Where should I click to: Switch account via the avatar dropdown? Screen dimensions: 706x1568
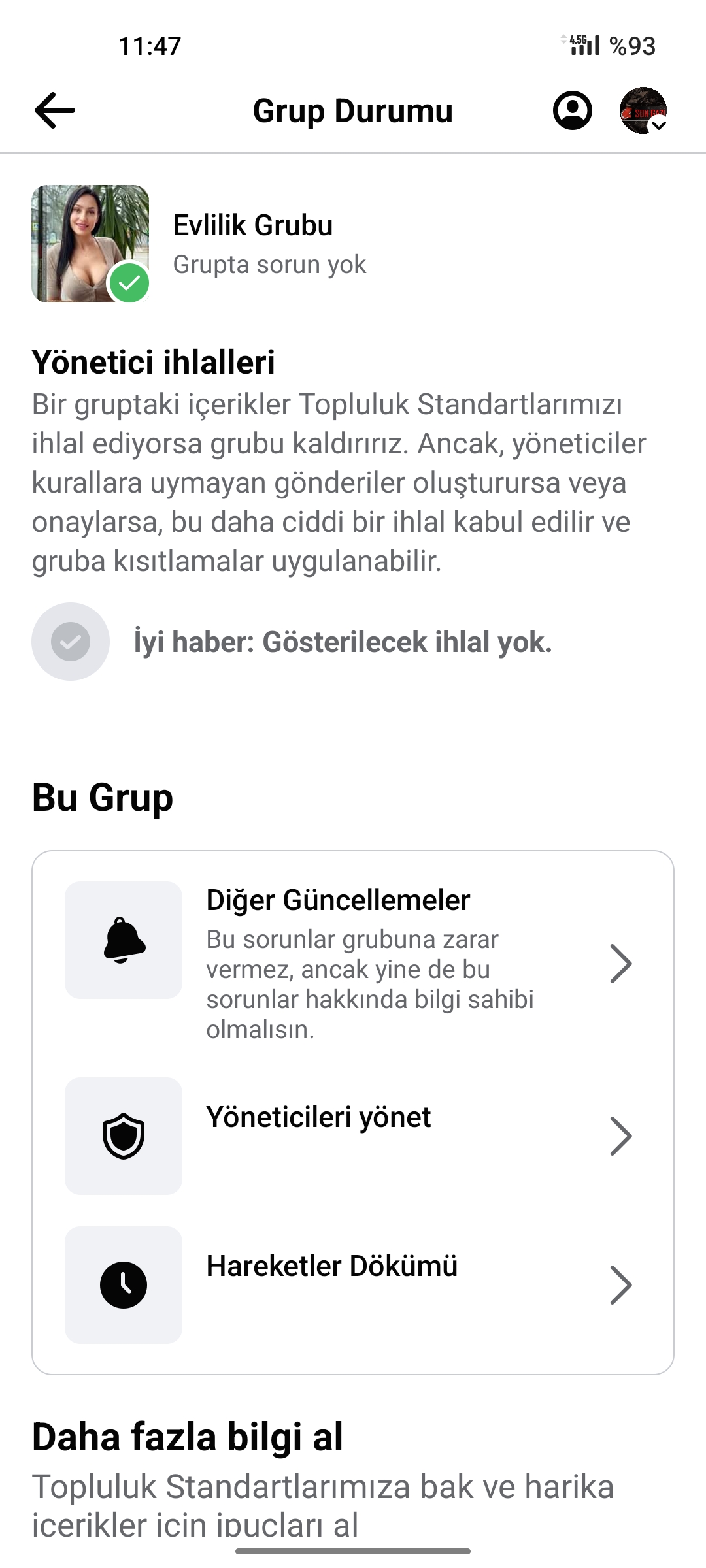tap(643, 110)
